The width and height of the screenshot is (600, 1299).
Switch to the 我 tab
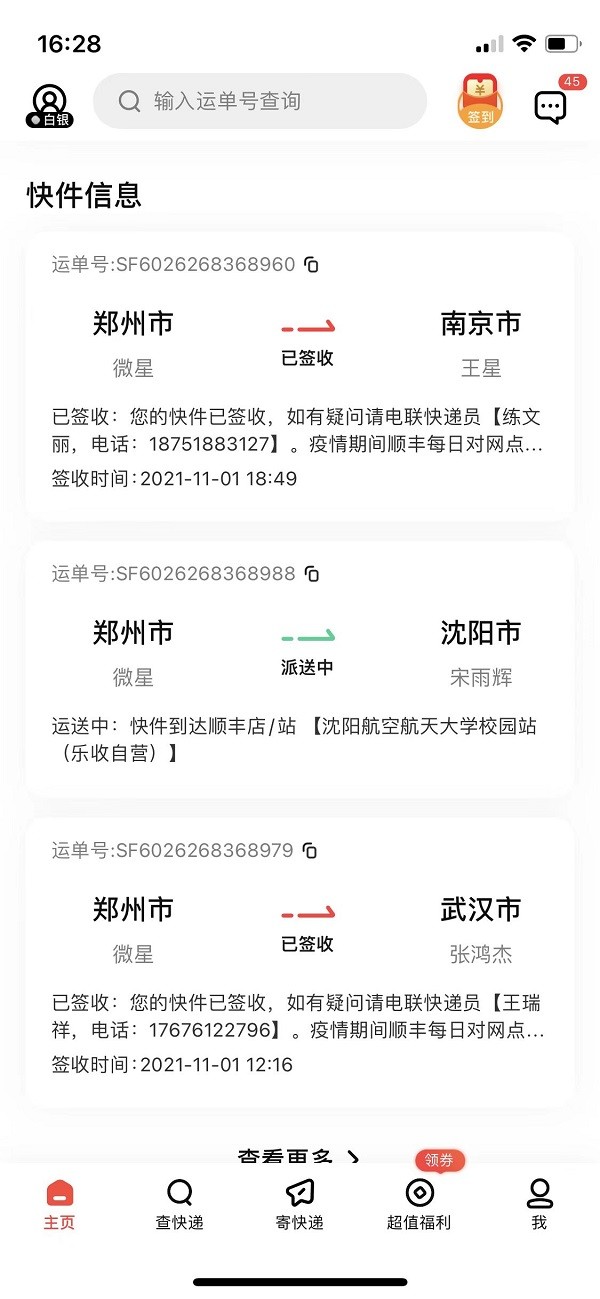tap(539, 1204)
